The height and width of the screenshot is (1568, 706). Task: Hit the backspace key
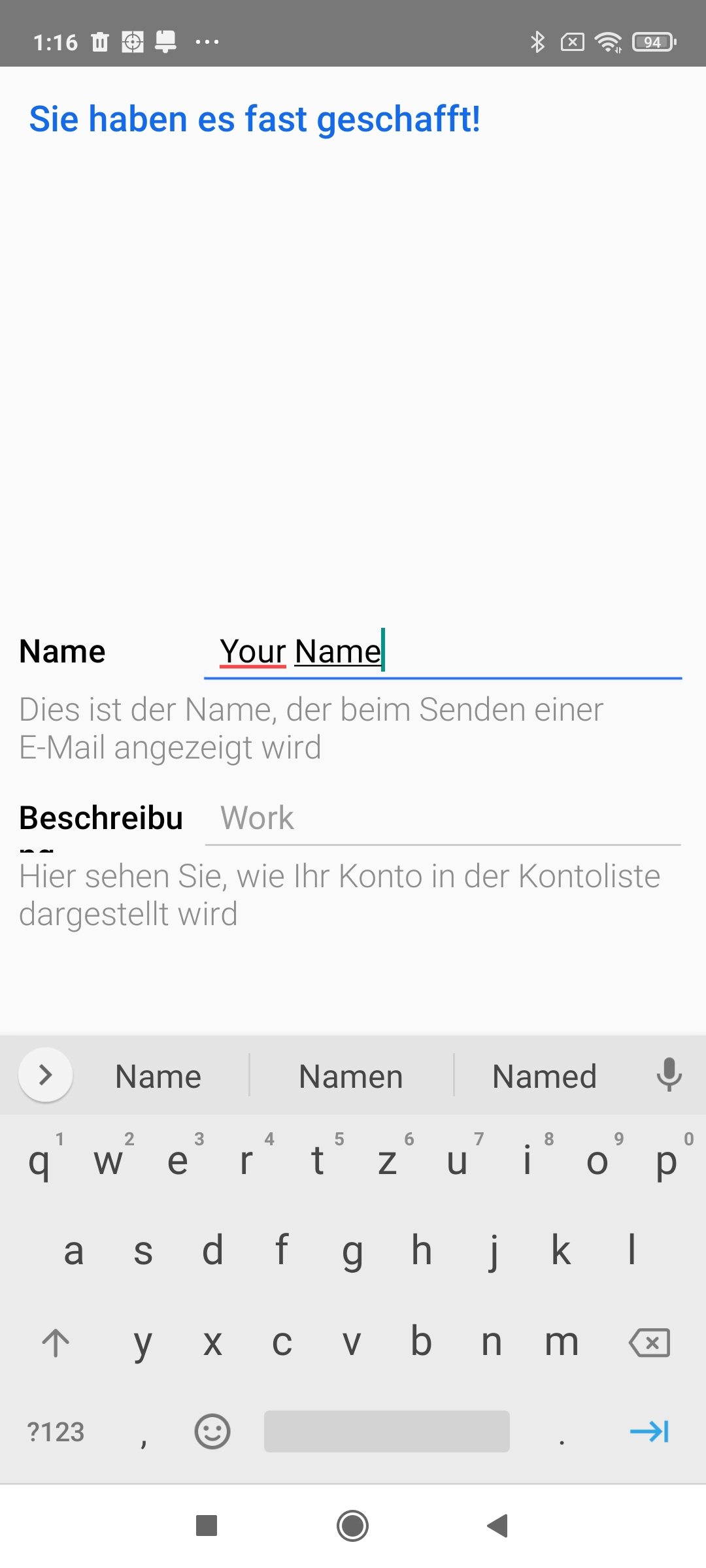click(x=648, y=1343)
